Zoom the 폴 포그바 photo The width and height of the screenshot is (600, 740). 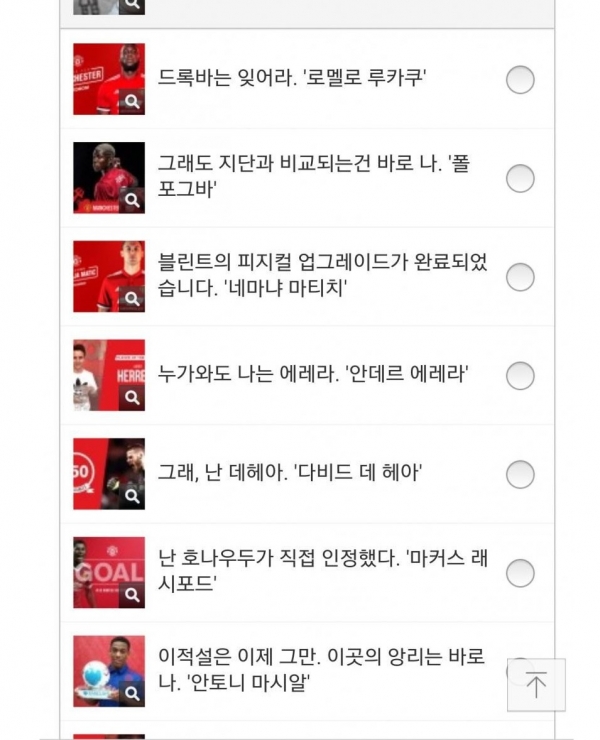point(131,200)
